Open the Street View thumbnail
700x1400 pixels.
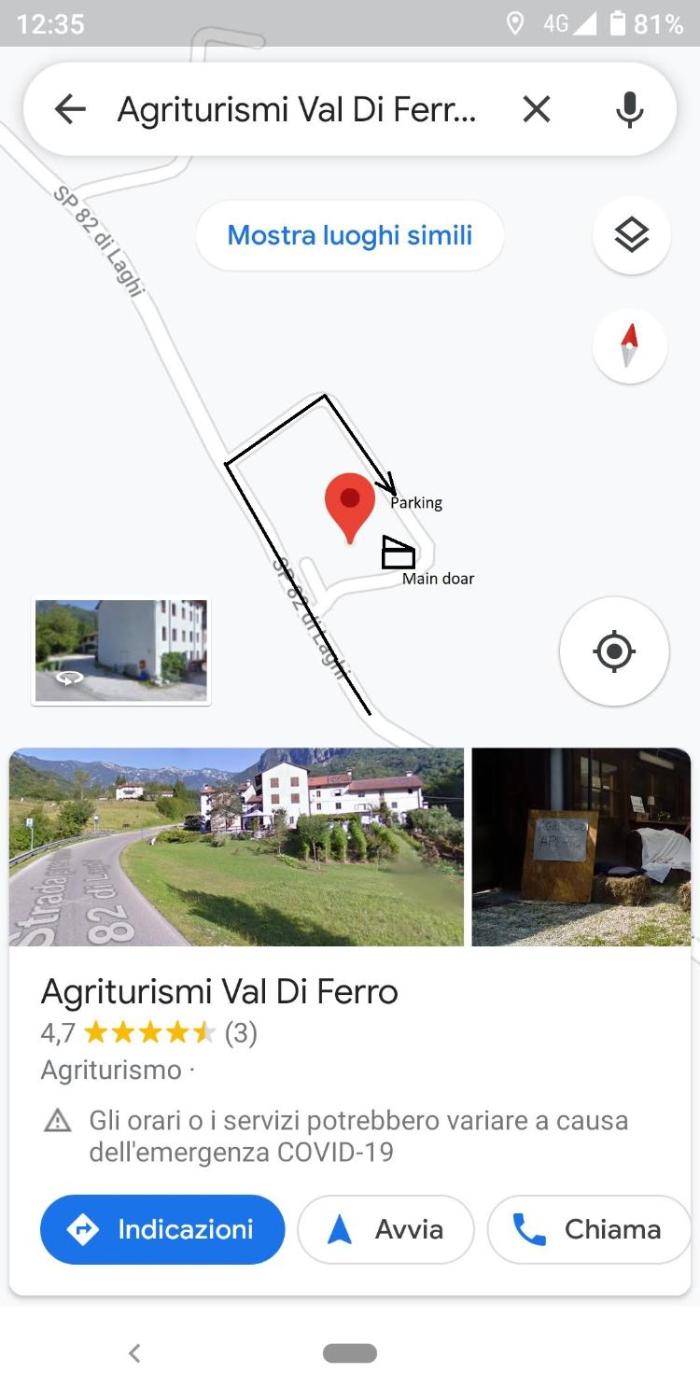(x=121, y=651)
